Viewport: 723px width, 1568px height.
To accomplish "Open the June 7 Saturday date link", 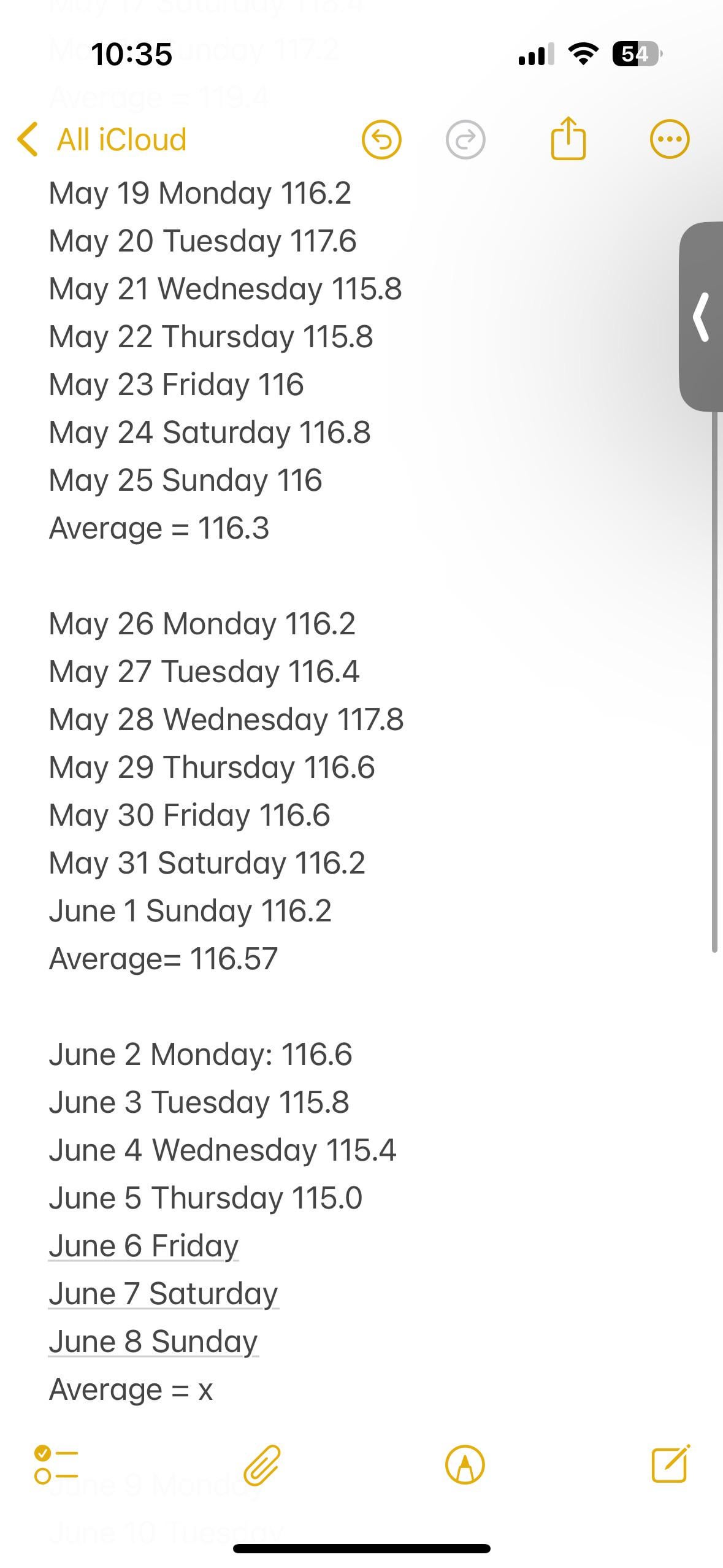I will 164,1294.
